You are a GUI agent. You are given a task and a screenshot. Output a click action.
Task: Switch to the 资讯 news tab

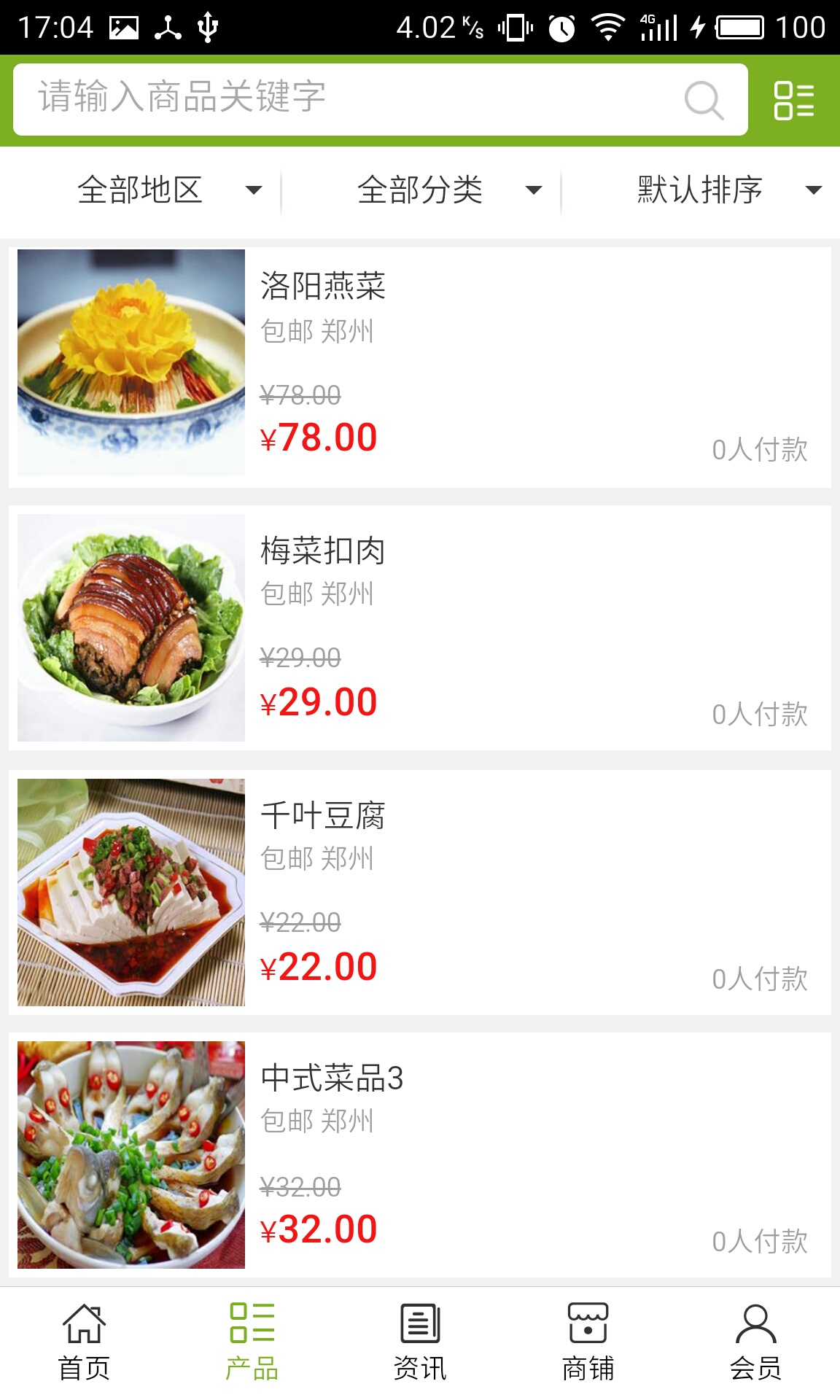(x=420, y=1342)
